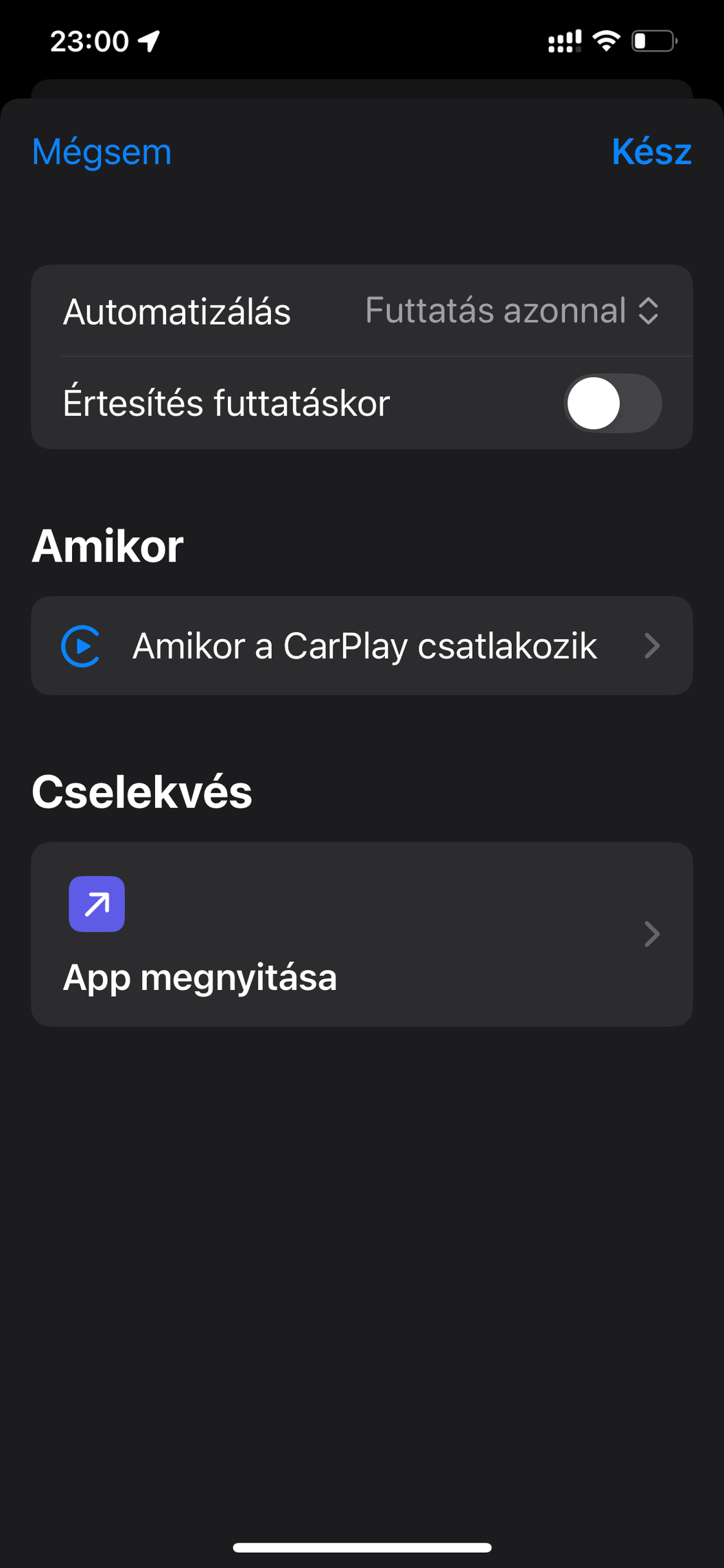
Task: Tap Mégsem to cancel
Action: (x=102, y=152)
